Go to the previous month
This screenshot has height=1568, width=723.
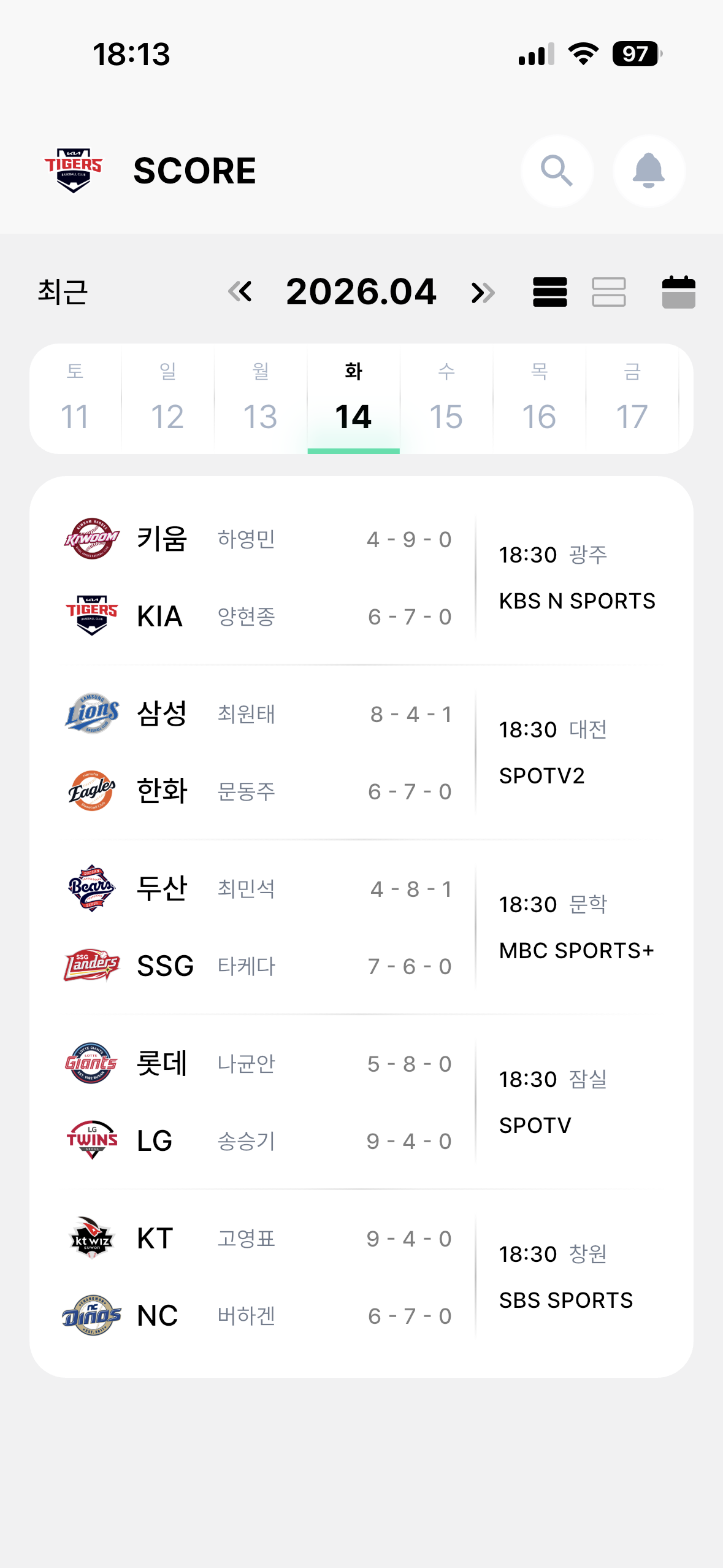click(240, 291)
